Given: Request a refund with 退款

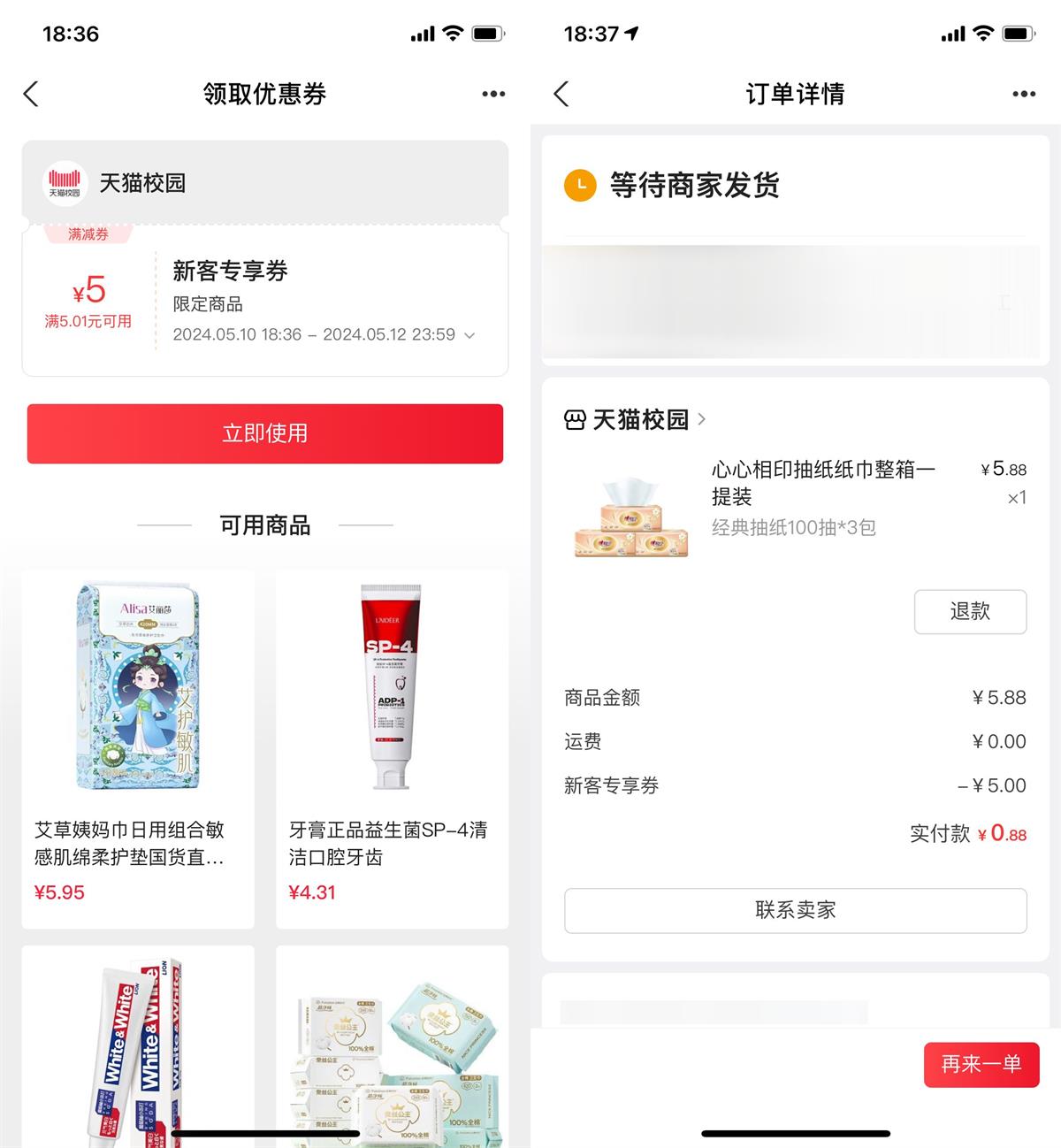Looking at the screenshot, I should coord(970,611).
